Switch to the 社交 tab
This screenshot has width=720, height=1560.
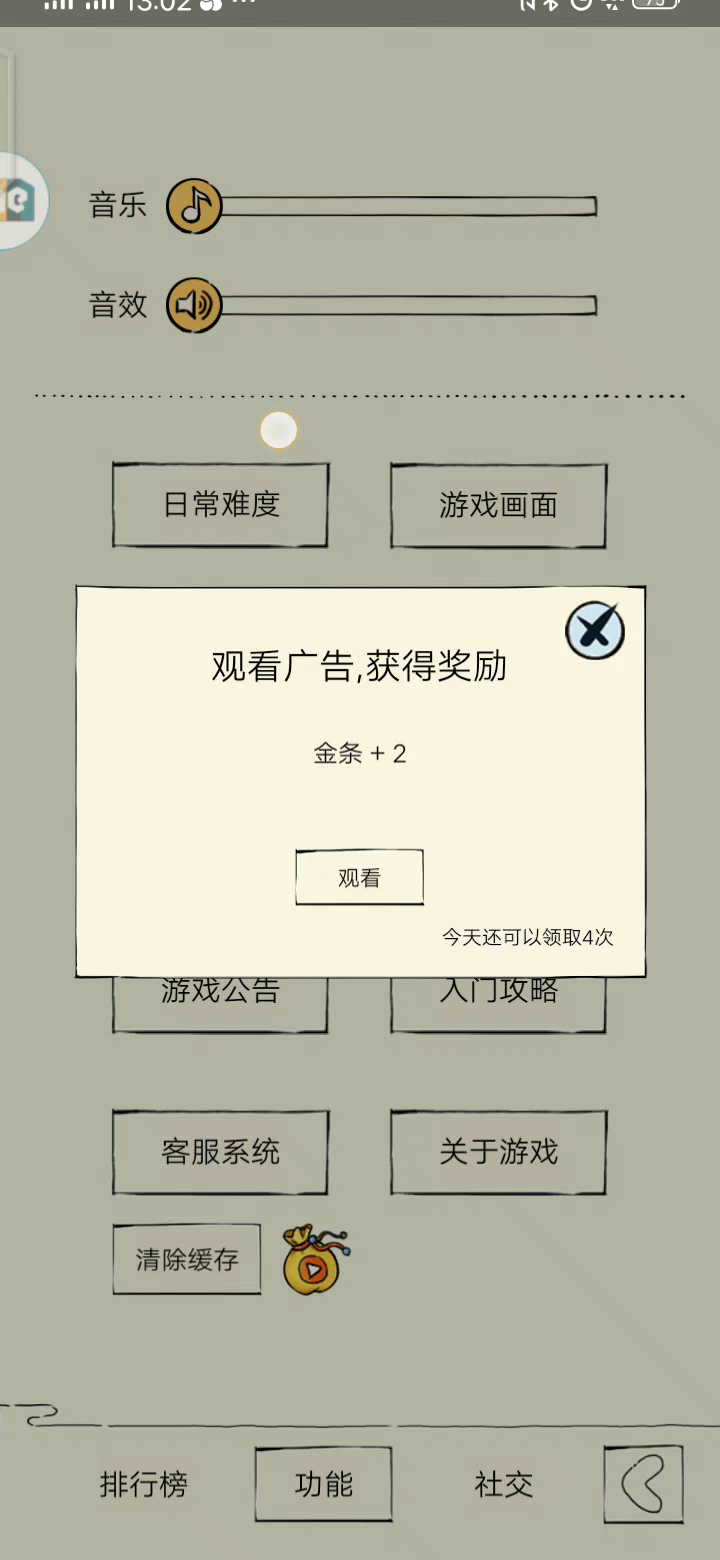[x=503, y=1485]
